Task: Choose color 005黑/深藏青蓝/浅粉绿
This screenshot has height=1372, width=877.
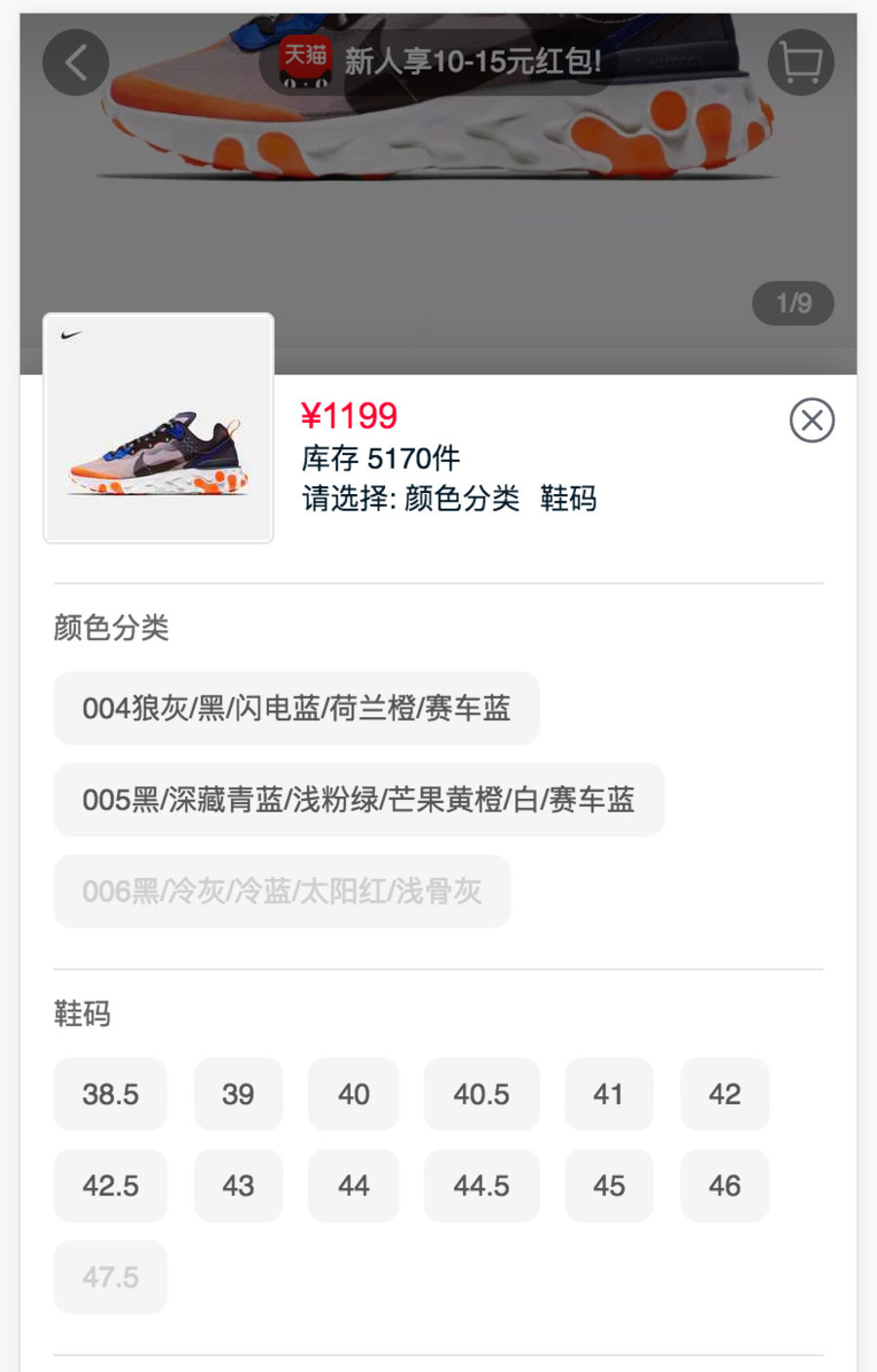Action: [359, 800]
